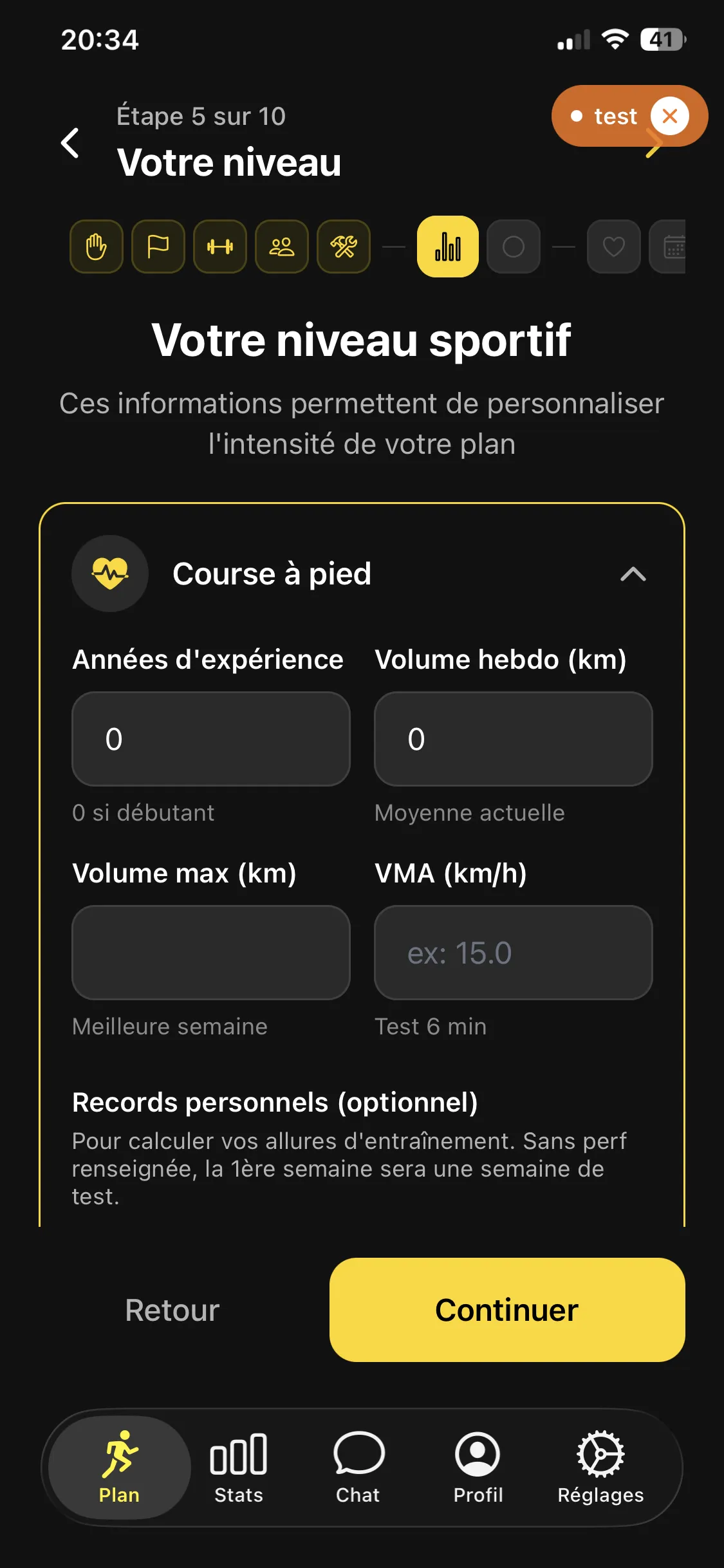Jump to the raised-hand step icon
Image resolution: width=724 pixels, height=1568 pixels.
97,247
